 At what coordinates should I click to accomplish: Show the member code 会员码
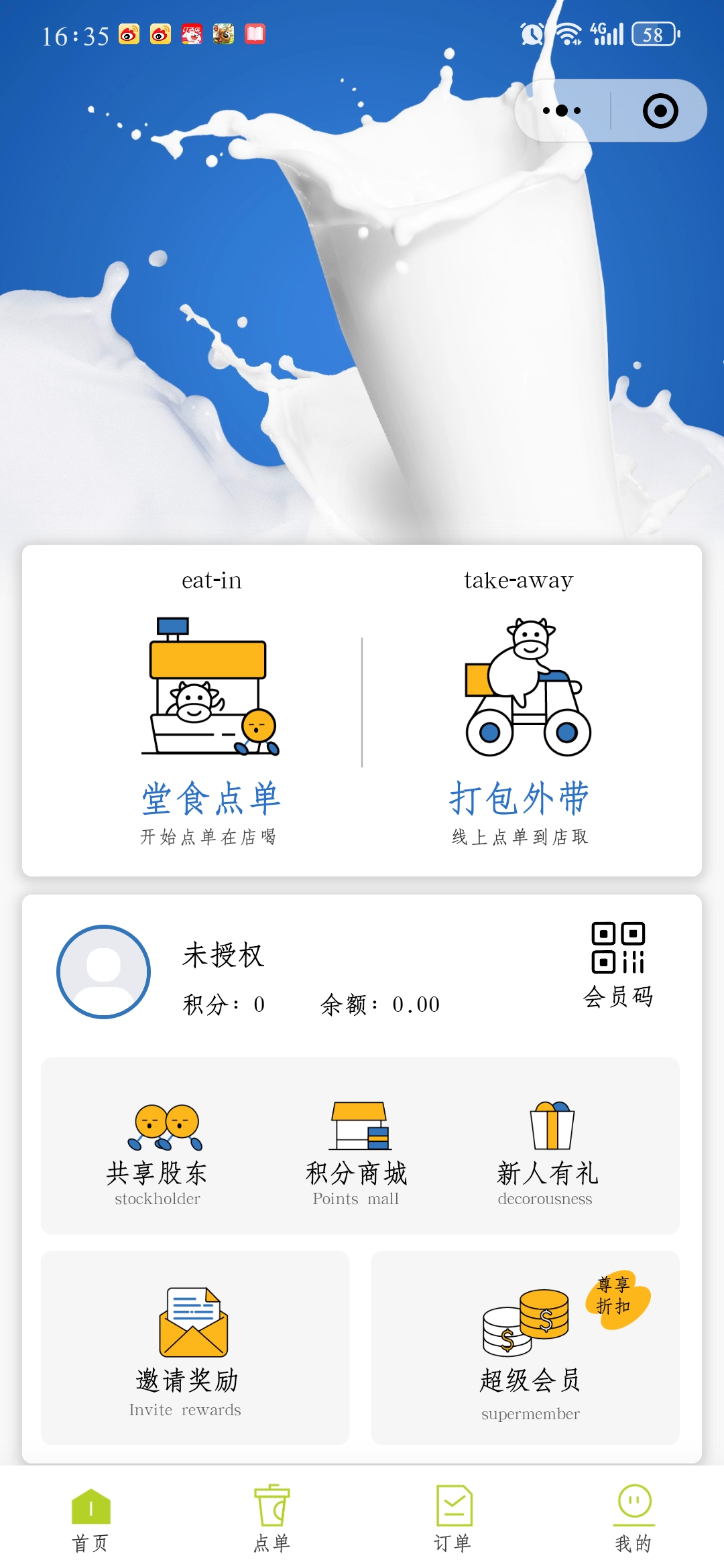pyautogui.click(x=617, y=964)
